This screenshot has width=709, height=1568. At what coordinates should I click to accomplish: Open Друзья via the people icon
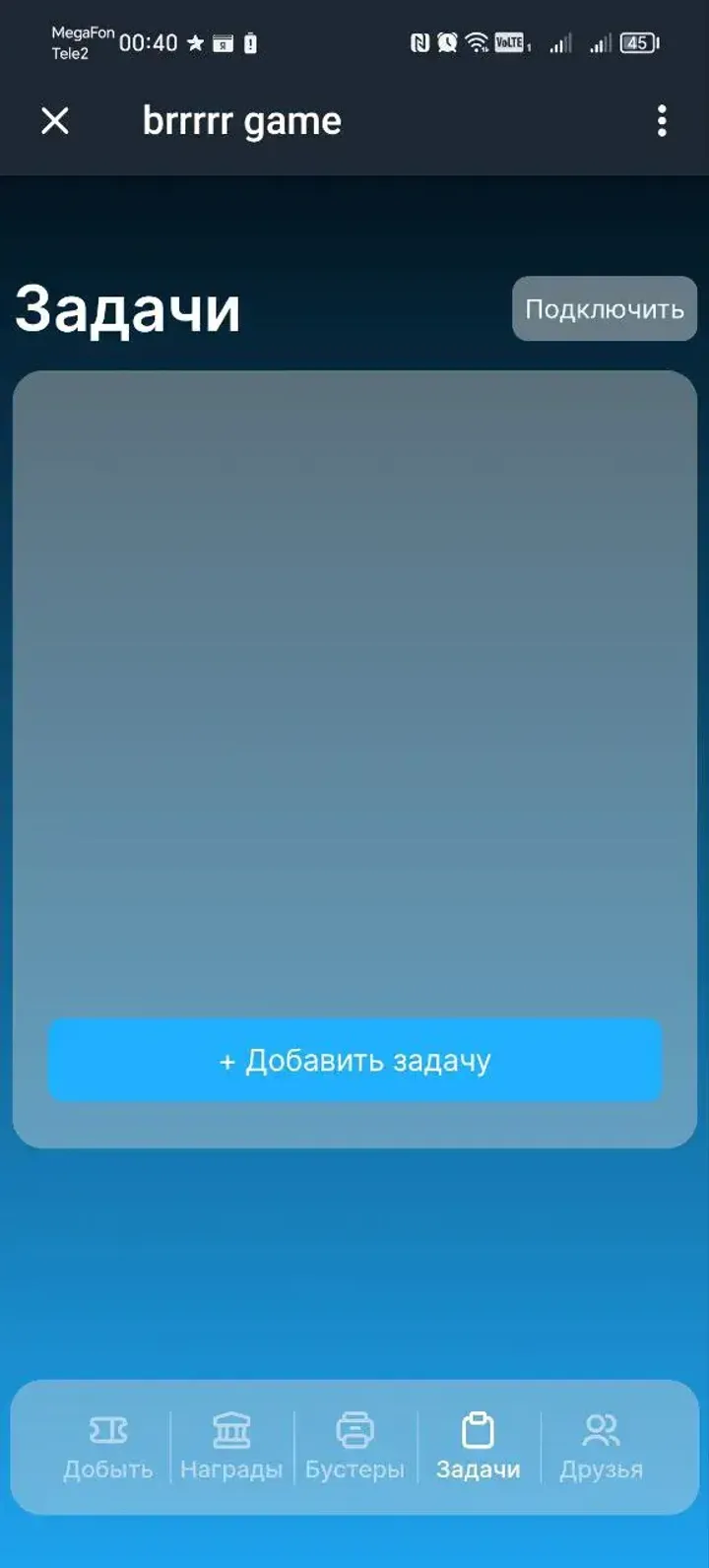[601, 1430]
